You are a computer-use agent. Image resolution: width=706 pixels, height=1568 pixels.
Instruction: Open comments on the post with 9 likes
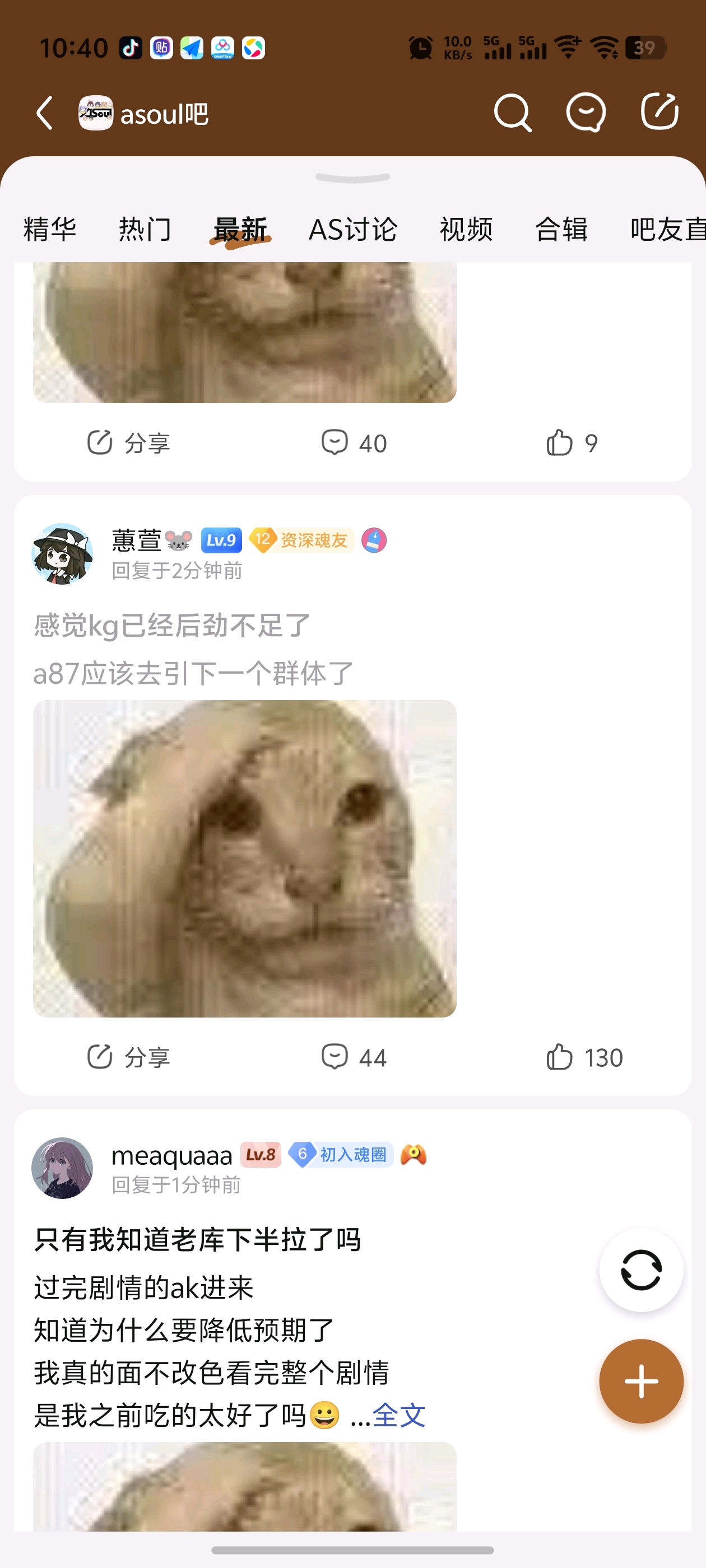click(354, 442)
